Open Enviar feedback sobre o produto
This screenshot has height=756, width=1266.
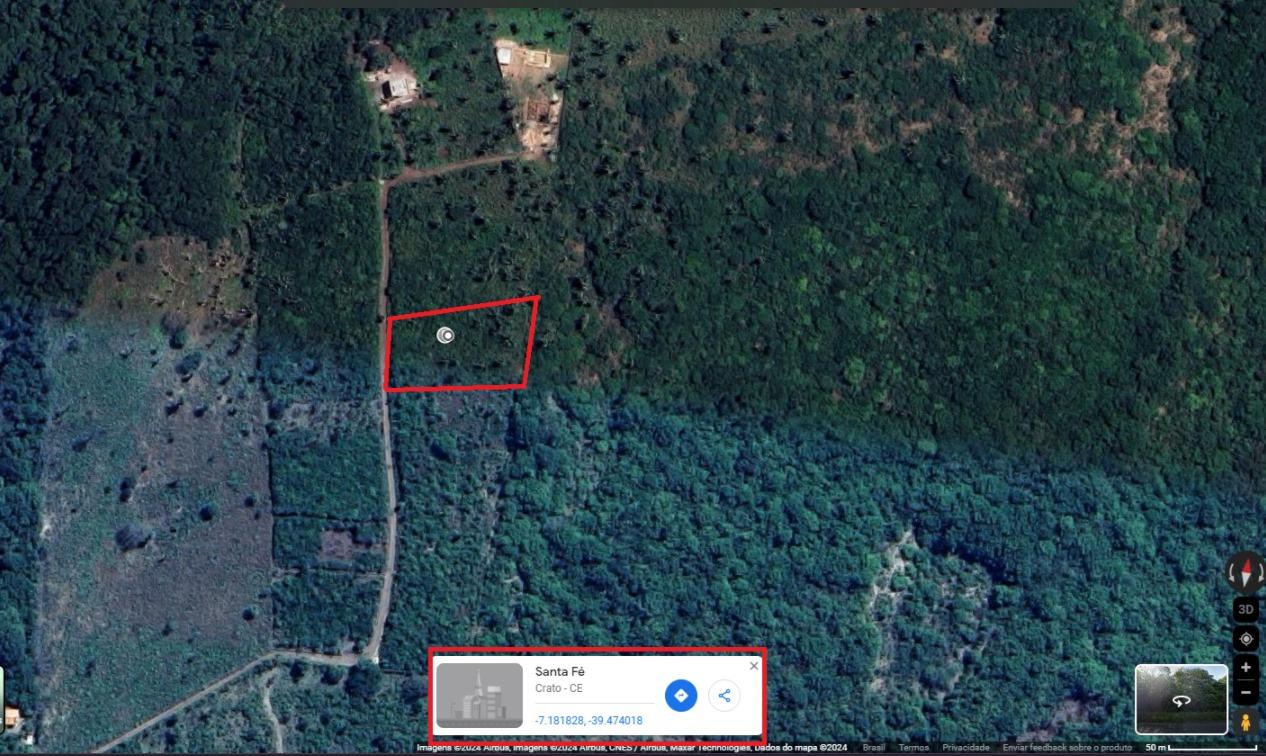coord(1067,748)
